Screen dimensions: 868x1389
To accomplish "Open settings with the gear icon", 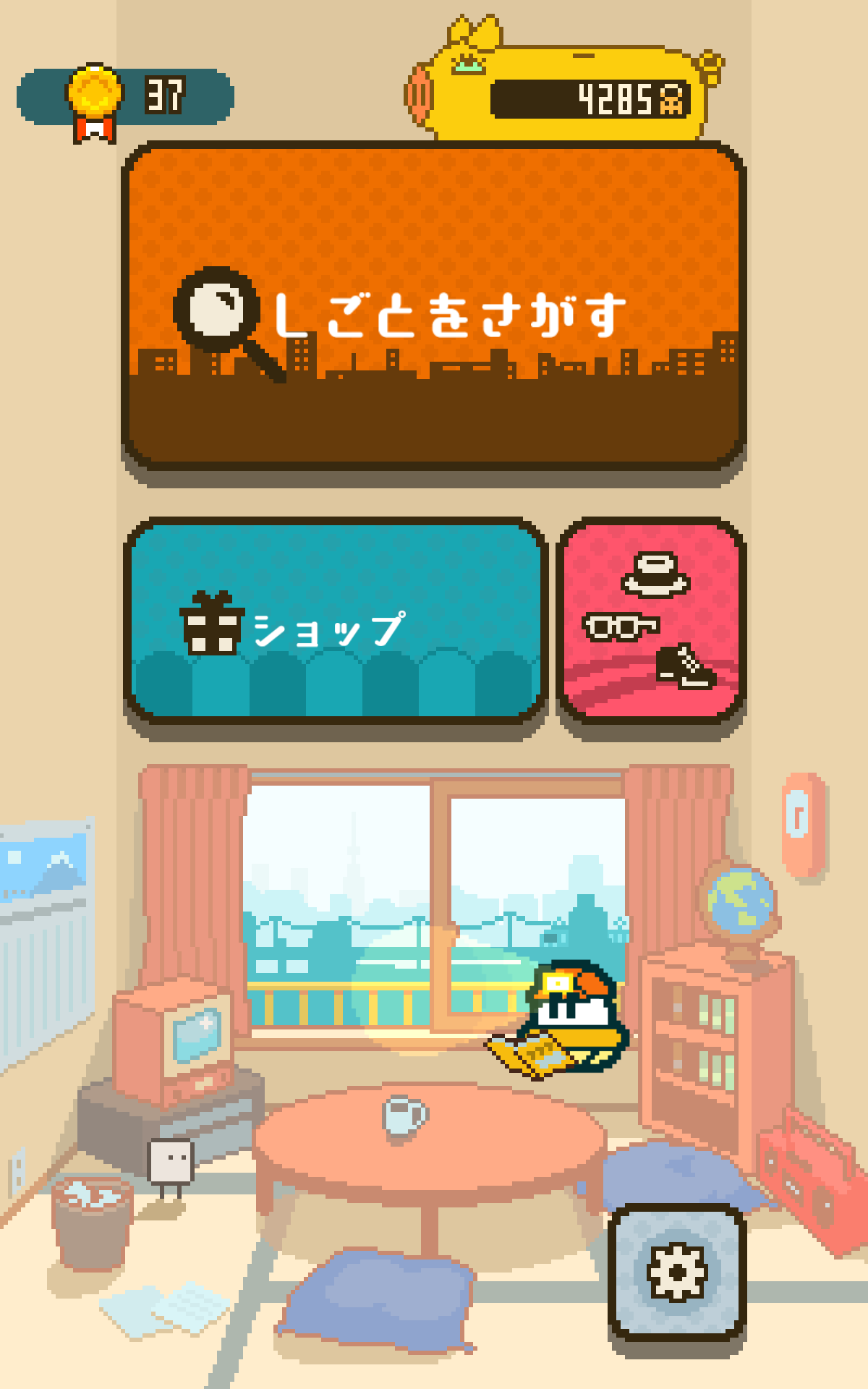I will point(677,1272).
